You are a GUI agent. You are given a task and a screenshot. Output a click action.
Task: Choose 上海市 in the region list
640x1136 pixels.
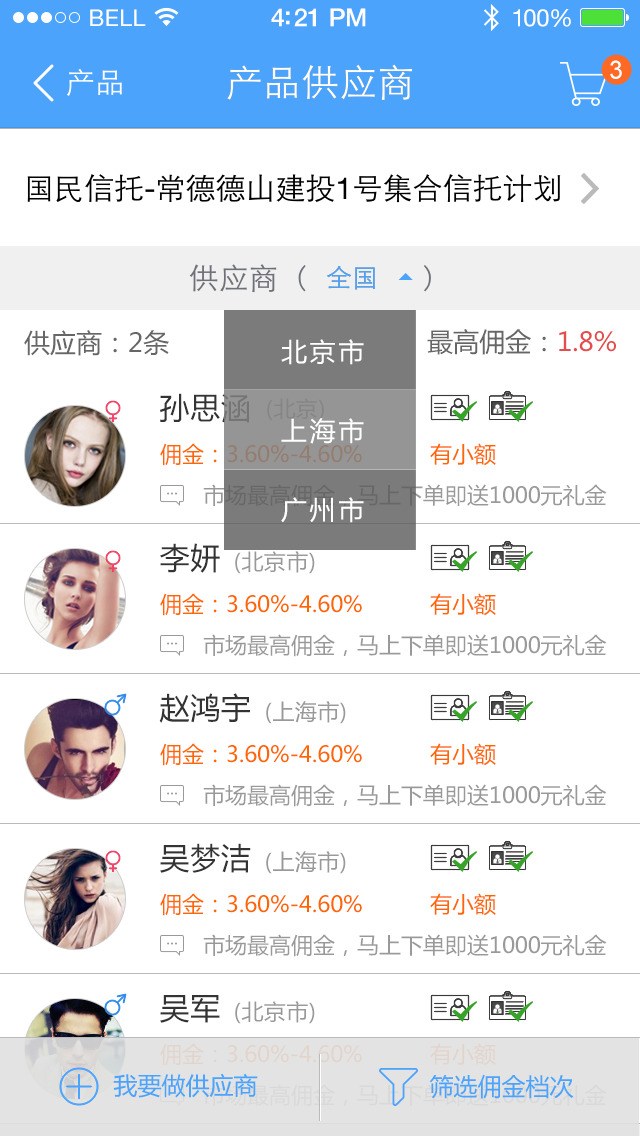(320, 431)
